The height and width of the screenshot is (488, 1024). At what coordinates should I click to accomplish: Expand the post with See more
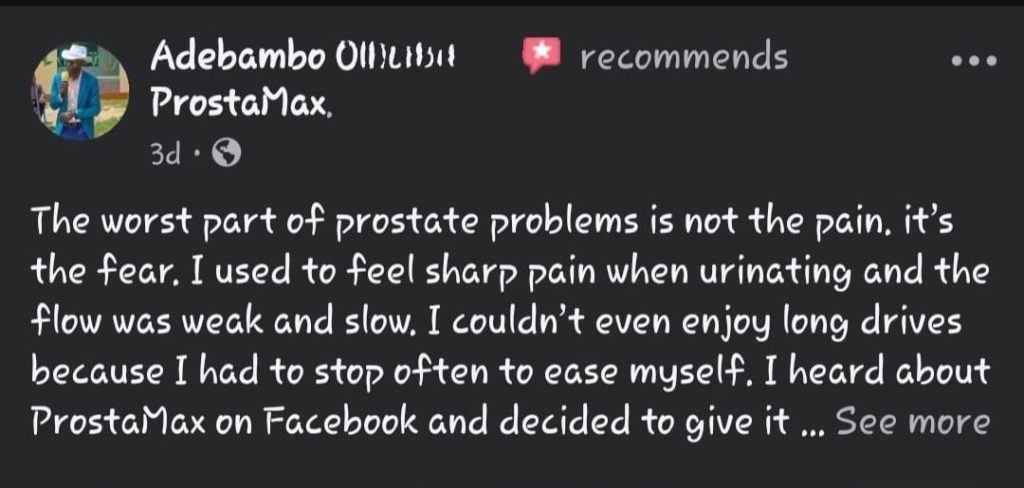tap(912, 421)
